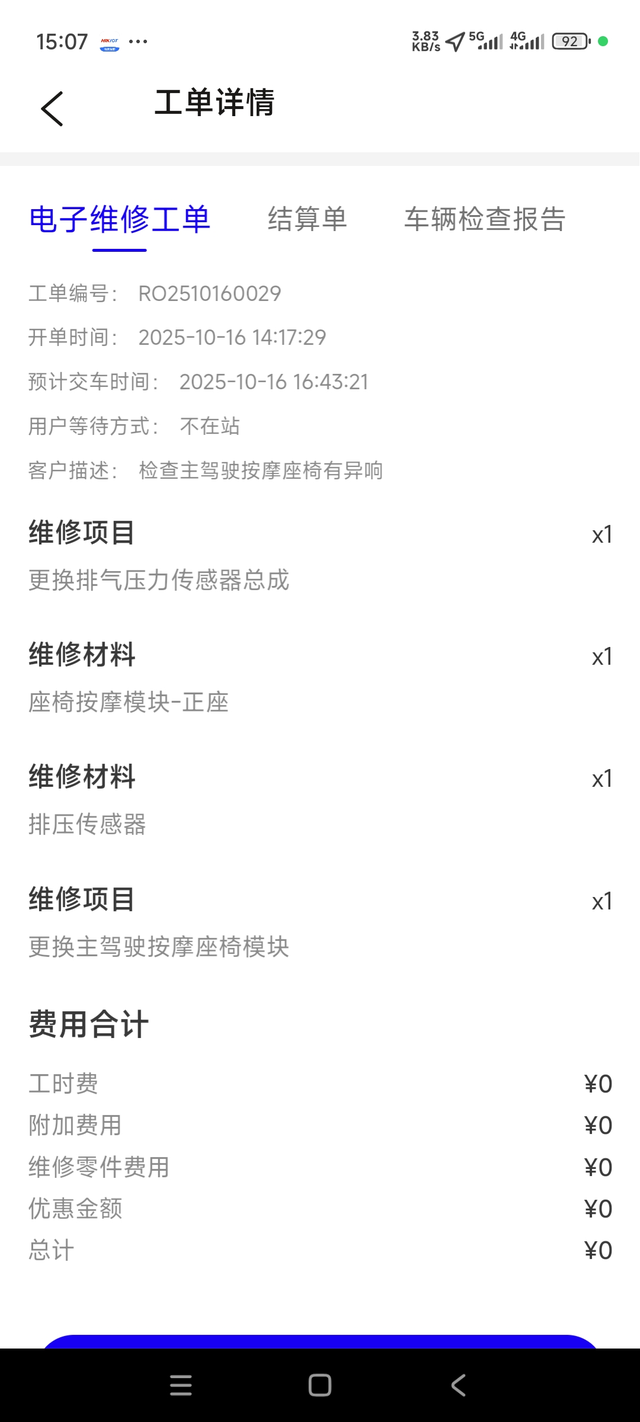
Task: Tap the blue button at the bottom
Action: click(x=320, y=1341)
